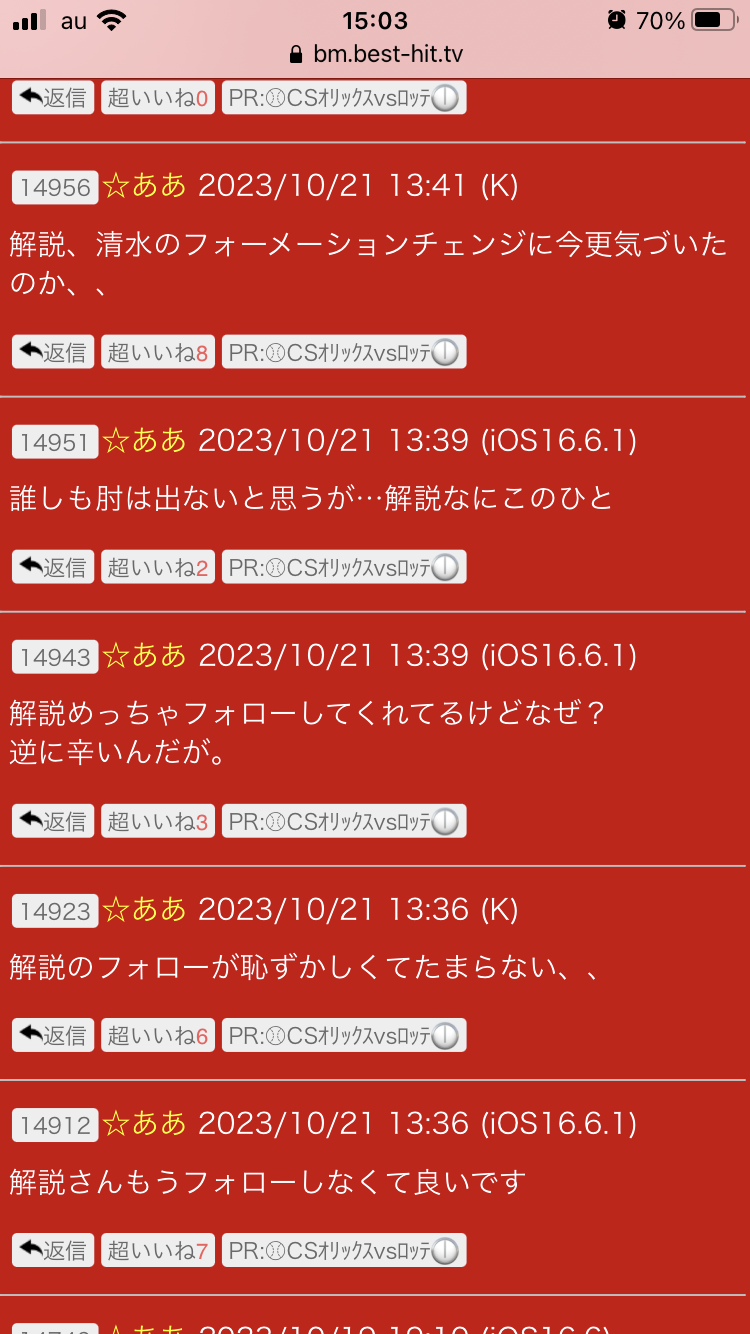Select post number 14956 badge
Screen dimensions: 750x1334
coord(55,187)
